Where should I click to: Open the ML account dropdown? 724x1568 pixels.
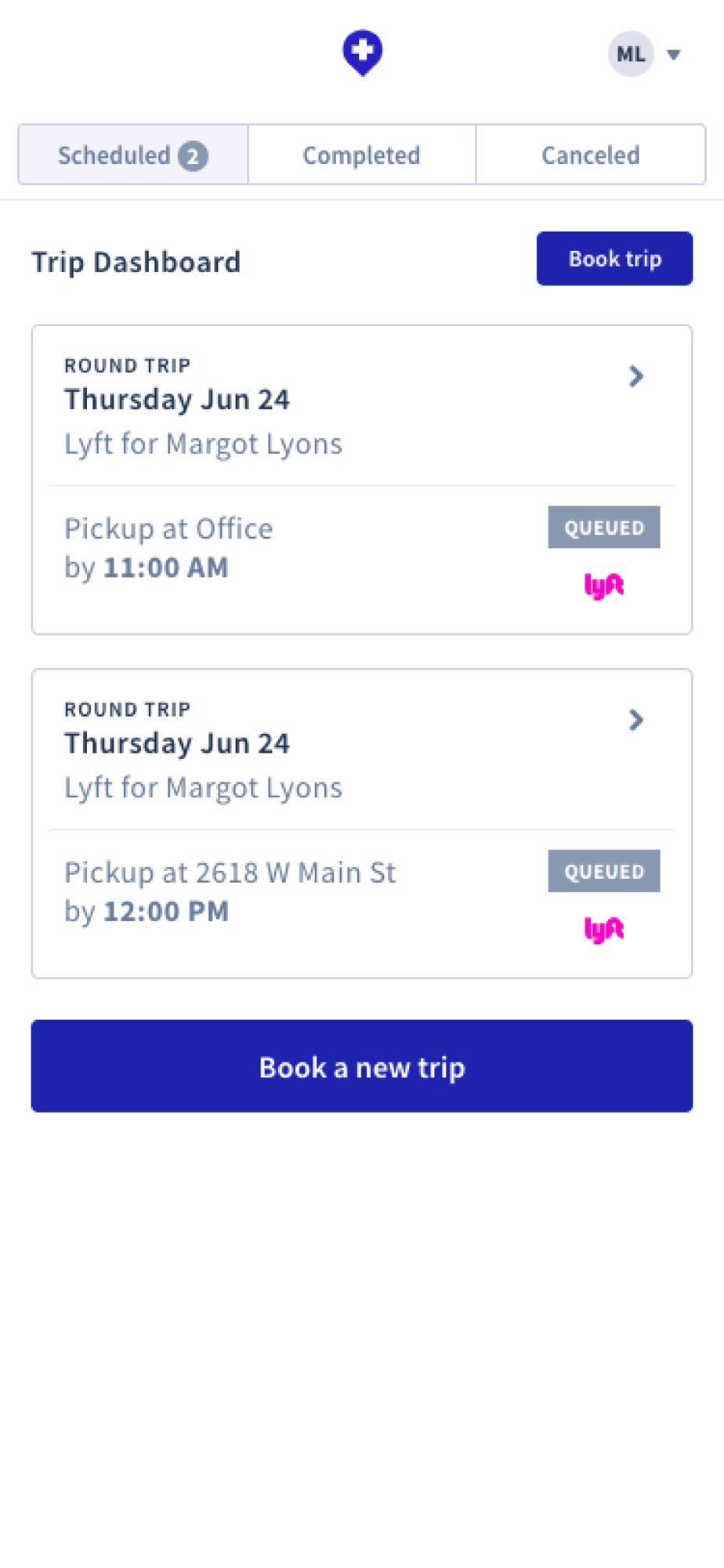[645, 54]
